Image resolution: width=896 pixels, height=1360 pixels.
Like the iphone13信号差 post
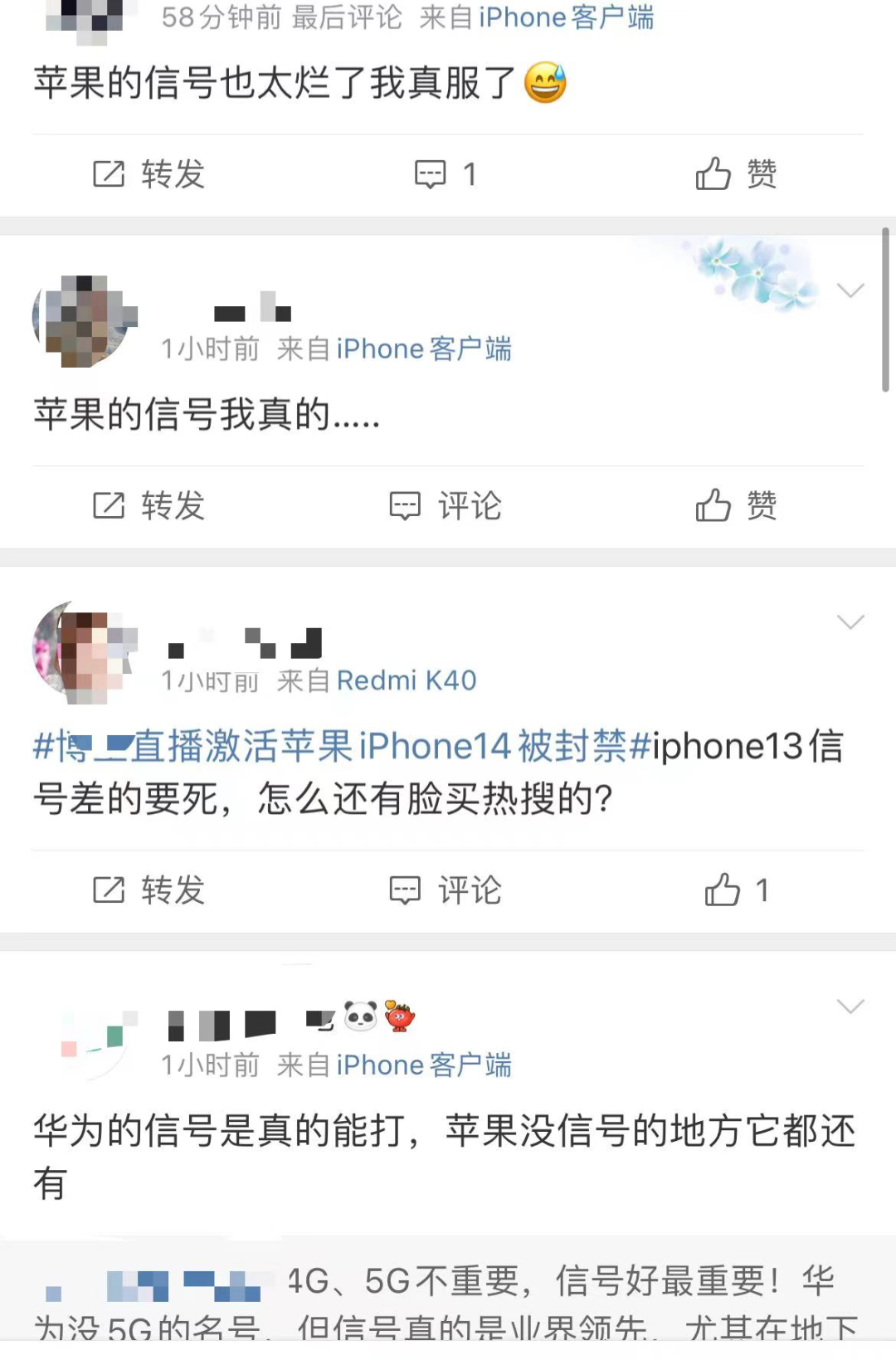pyautogui.click(x=736, y=890)
